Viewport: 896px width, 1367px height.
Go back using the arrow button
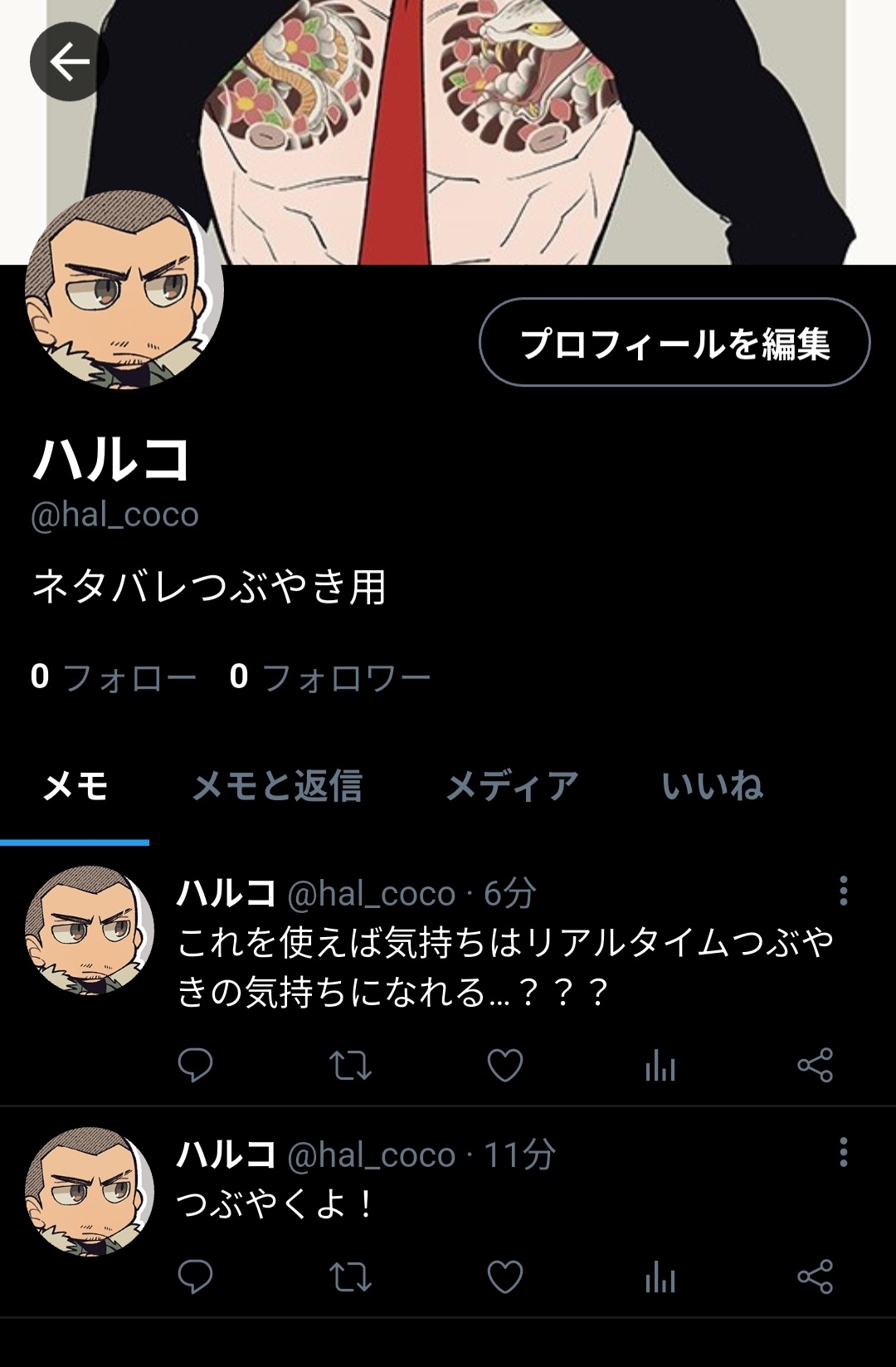pyautogui.click(x=69, y=61)
